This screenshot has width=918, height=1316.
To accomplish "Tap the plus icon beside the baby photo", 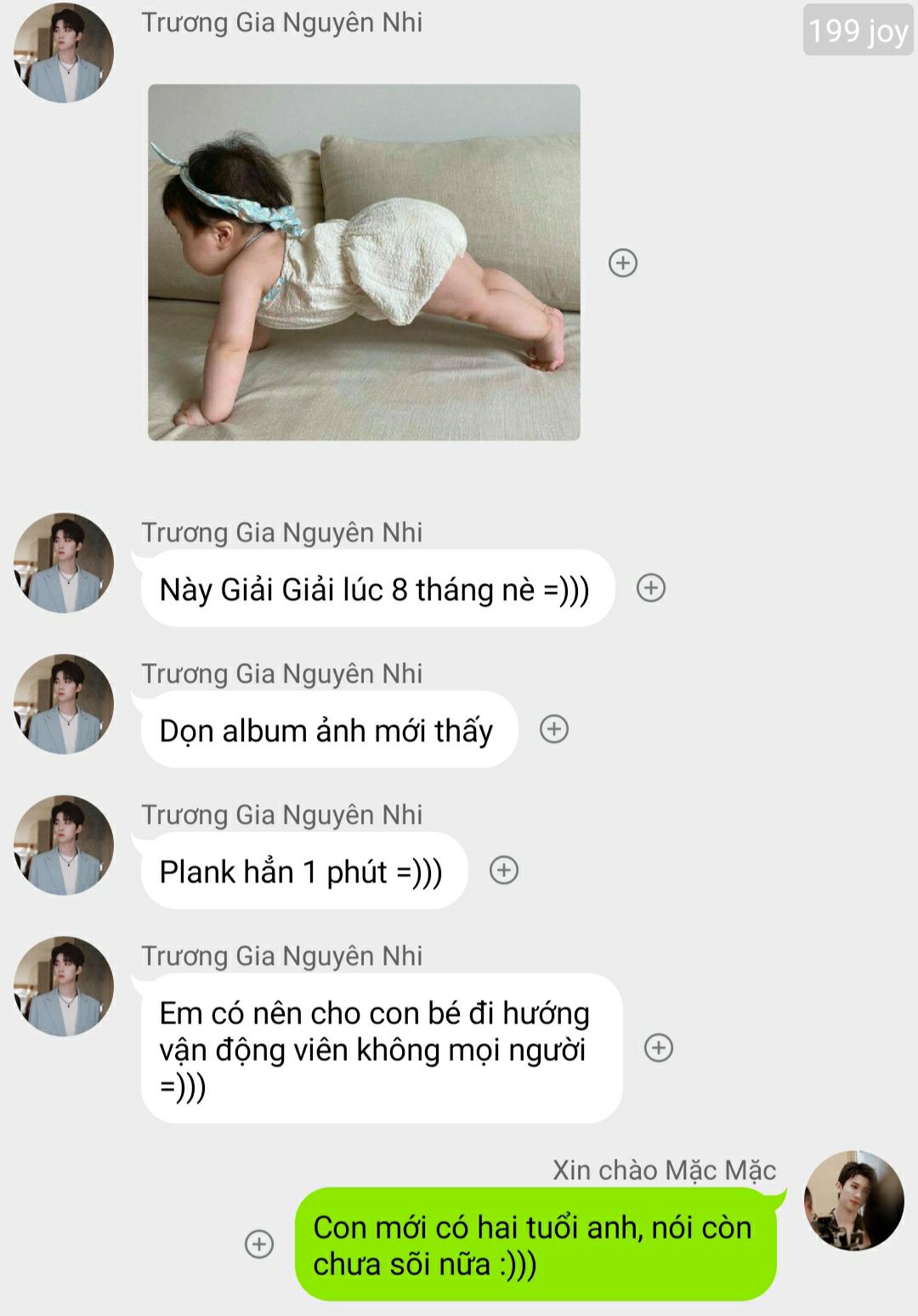I will [623, 263].
